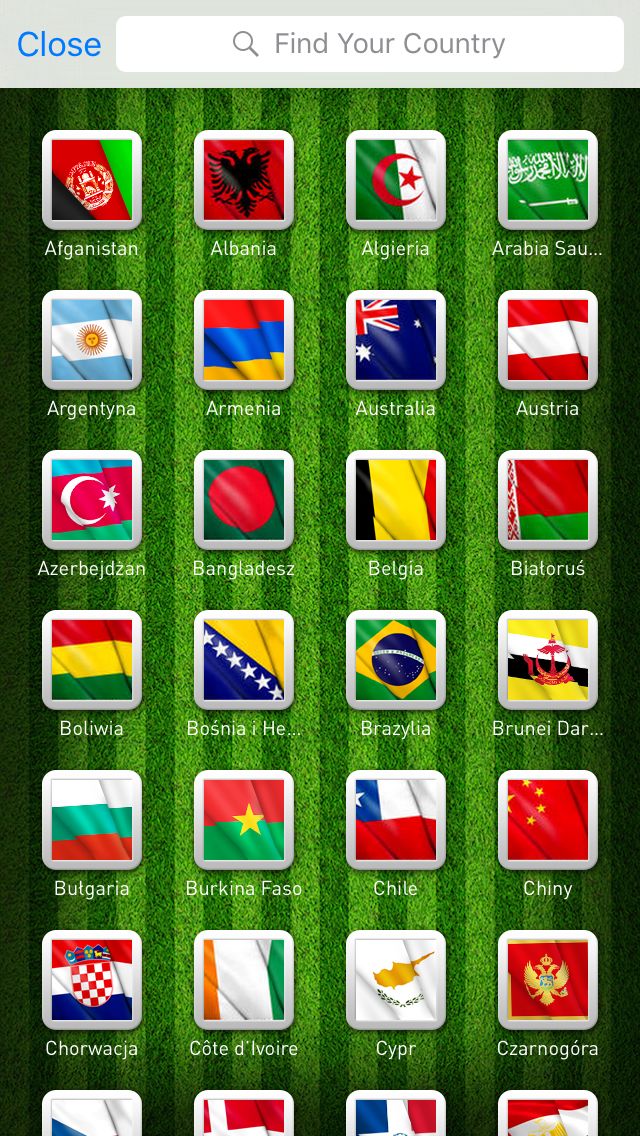Tap the Find Your Country search field
This screenshot has width=640, height=1136.
[370, 44]
